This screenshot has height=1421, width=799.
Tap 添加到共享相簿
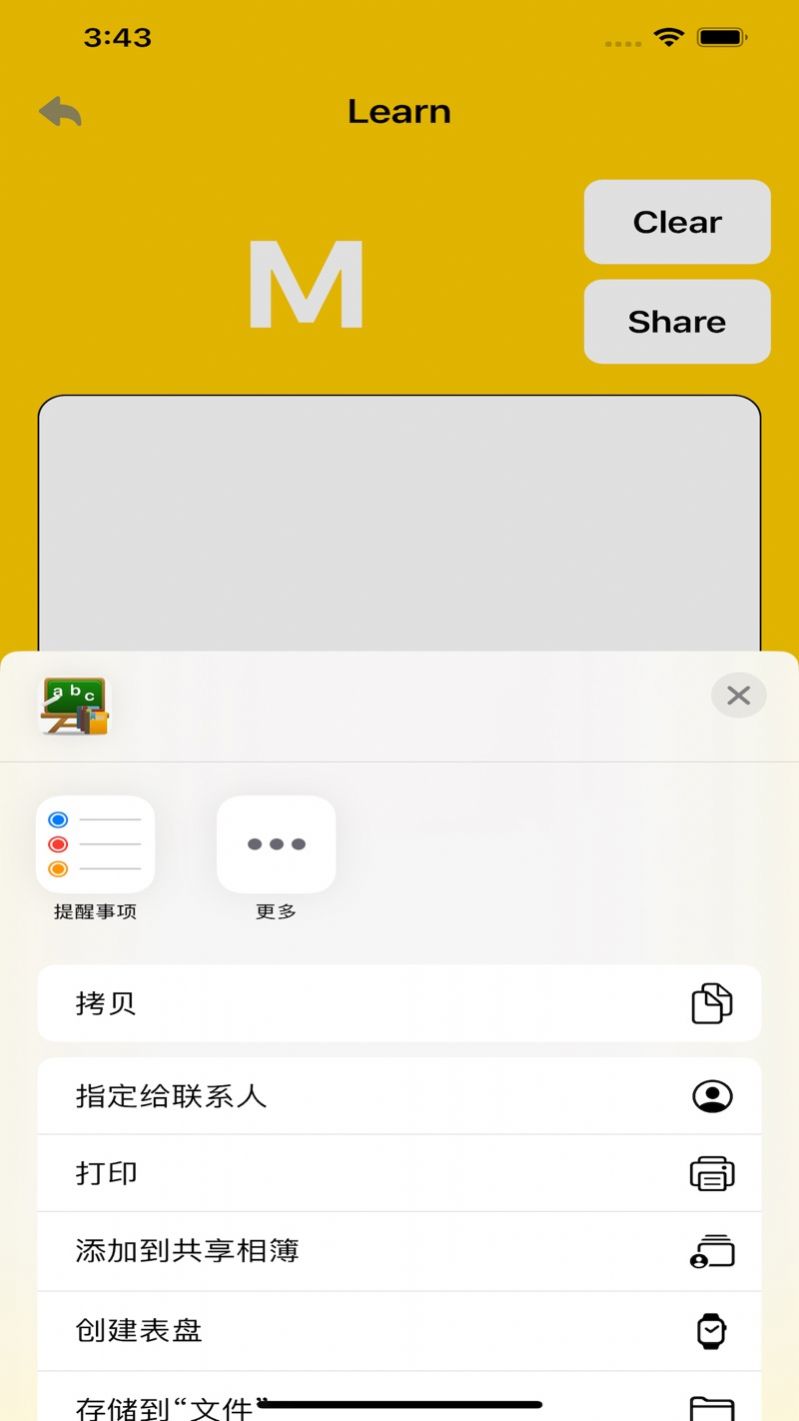[x=399, y=1251]
